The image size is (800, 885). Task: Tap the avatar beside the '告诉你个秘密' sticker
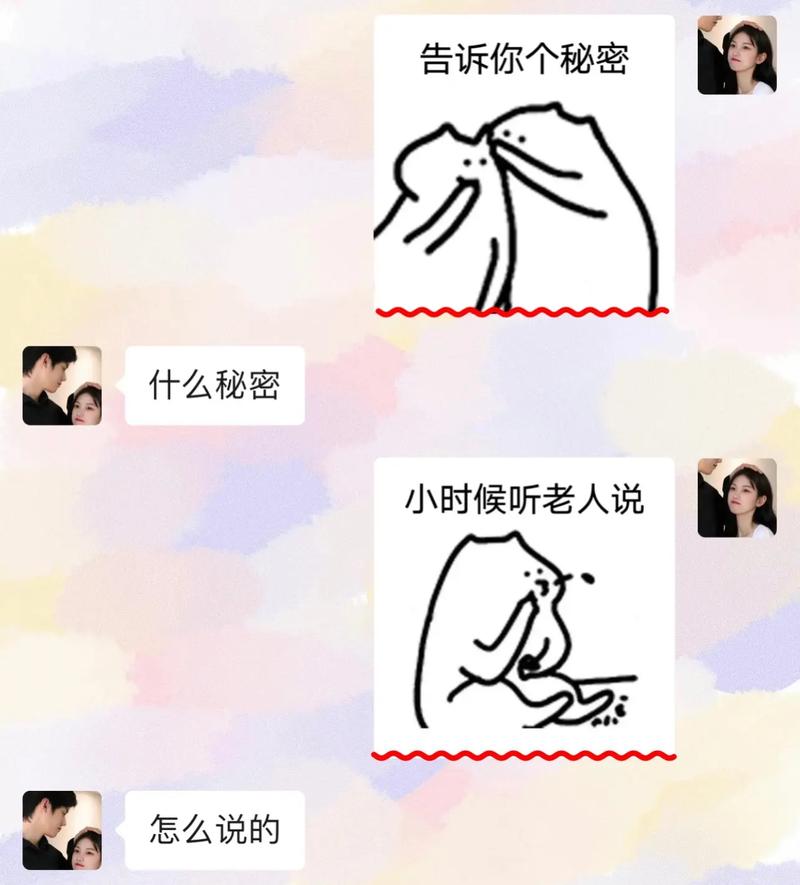click(x=737, y=55)
